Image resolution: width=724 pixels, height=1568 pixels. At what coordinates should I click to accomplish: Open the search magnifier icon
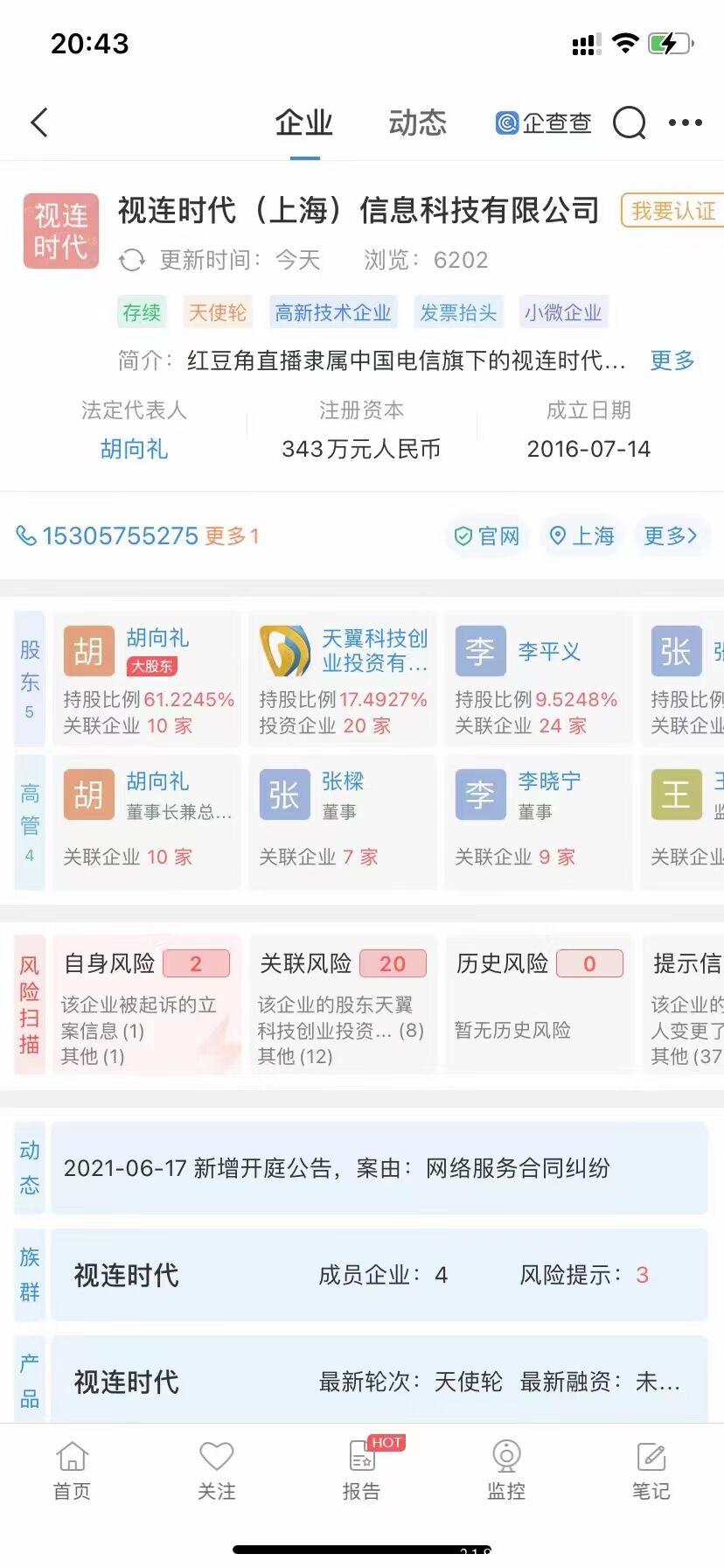(628, 123)
